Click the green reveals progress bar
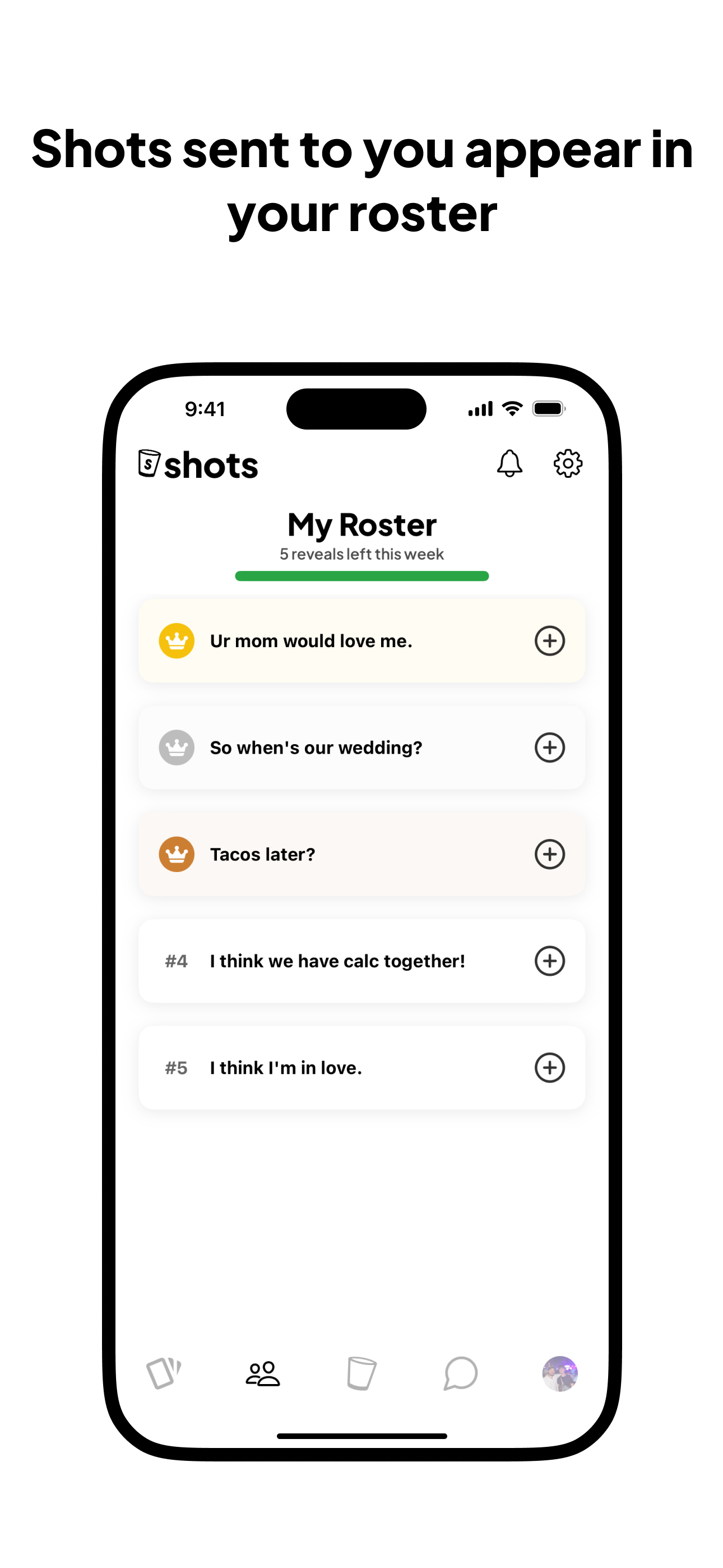The width and height of the screenshot is (723, 1568). click(x=361, y=575)
